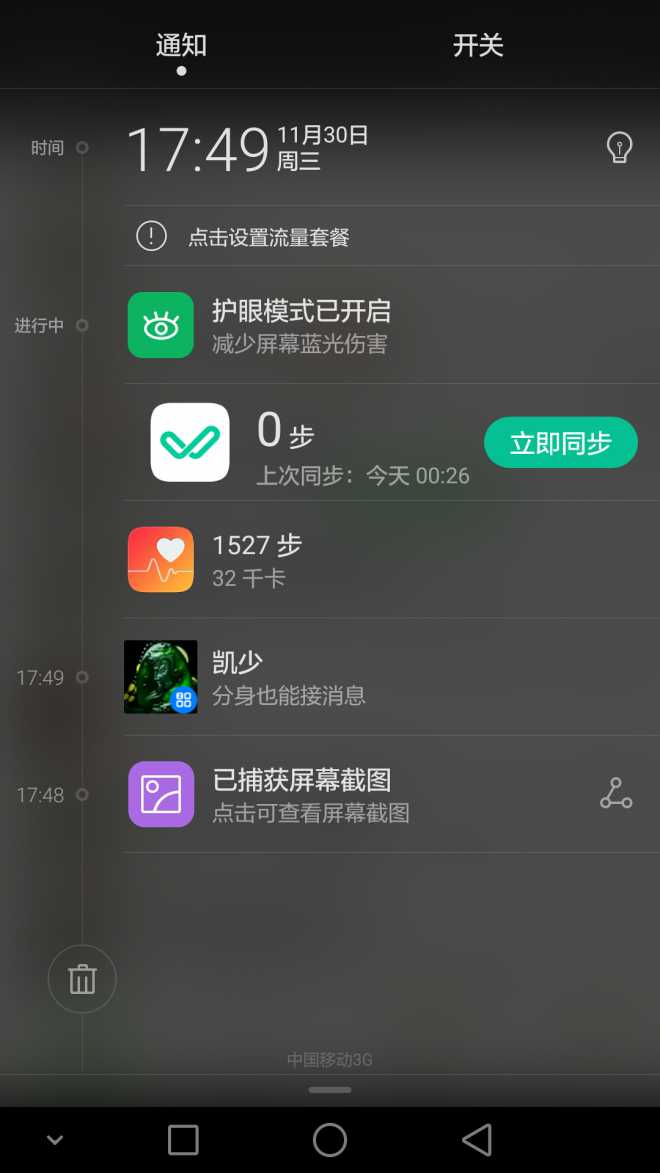This screenshot has height=1173, width=660.
Task: Select the 通知 tab
Action: click(x=181, y=46)
